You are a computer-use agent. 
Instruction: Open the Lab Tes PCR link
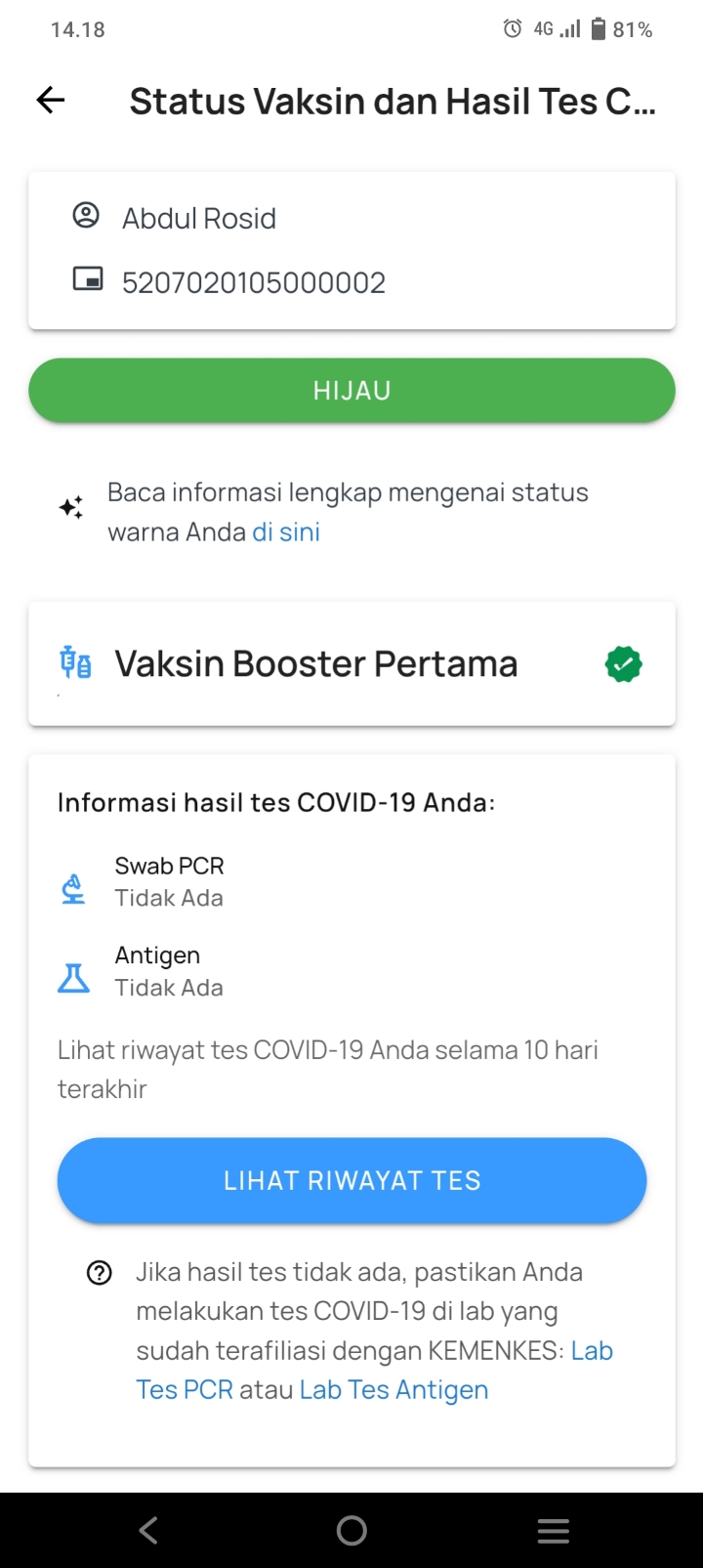click(185, 1390)
